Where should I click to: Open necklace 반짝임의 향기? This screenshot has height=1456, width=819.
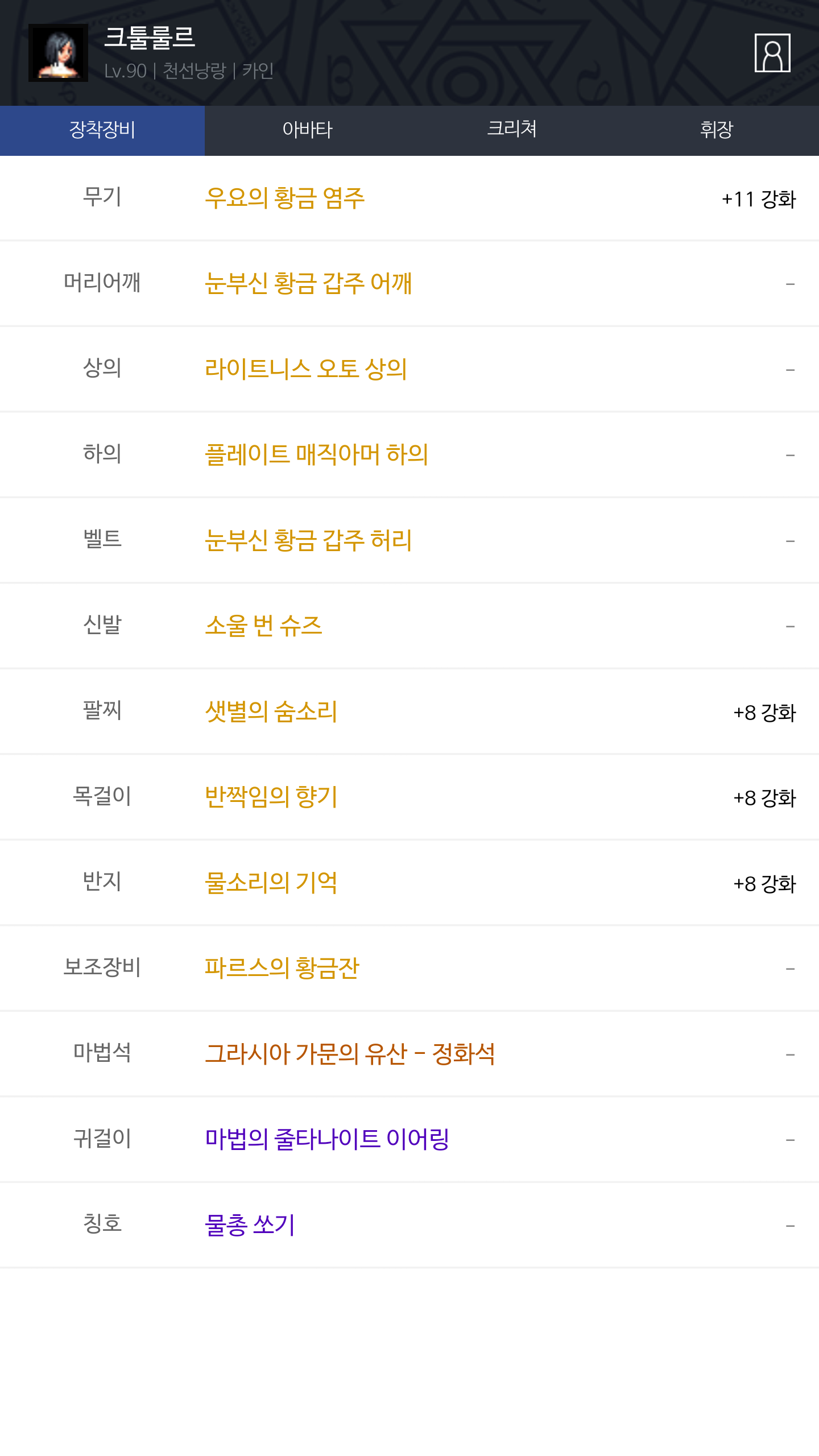pos(271,797)
